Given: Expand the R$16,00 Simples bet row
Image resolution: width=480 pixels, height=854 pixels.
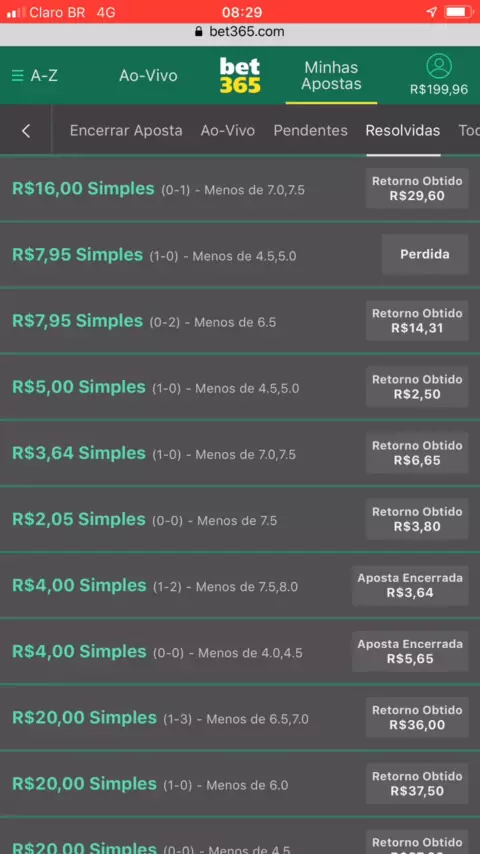Looking at the screenshot, I should pyautogui.click(x=240, y=189).
